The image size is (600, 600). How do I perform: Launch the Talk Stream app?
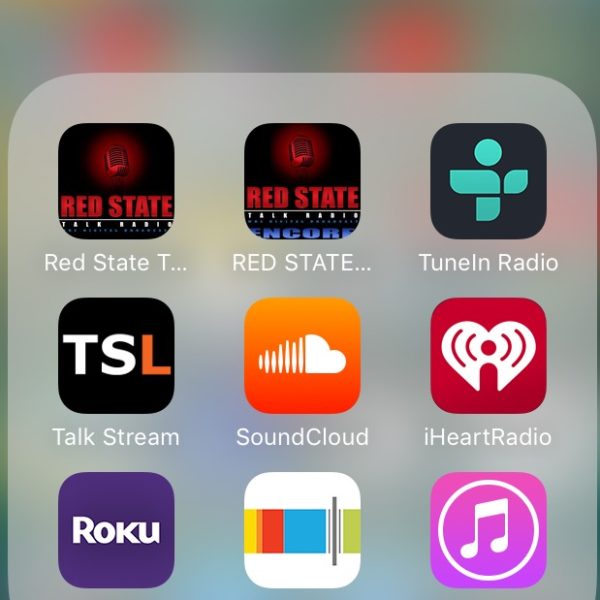[x=116, y=355]
